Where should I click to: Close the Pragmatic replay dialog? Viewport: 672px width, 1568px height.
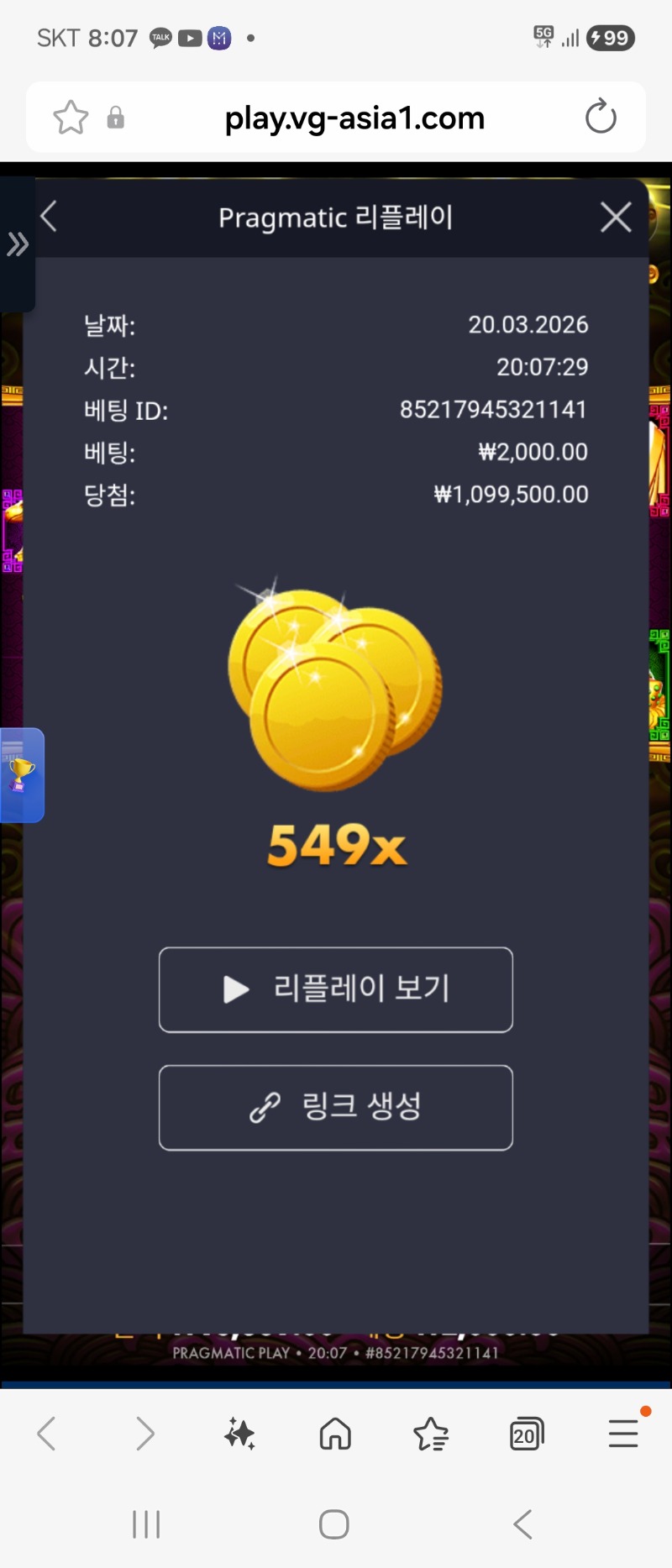(x=616, y=218)
